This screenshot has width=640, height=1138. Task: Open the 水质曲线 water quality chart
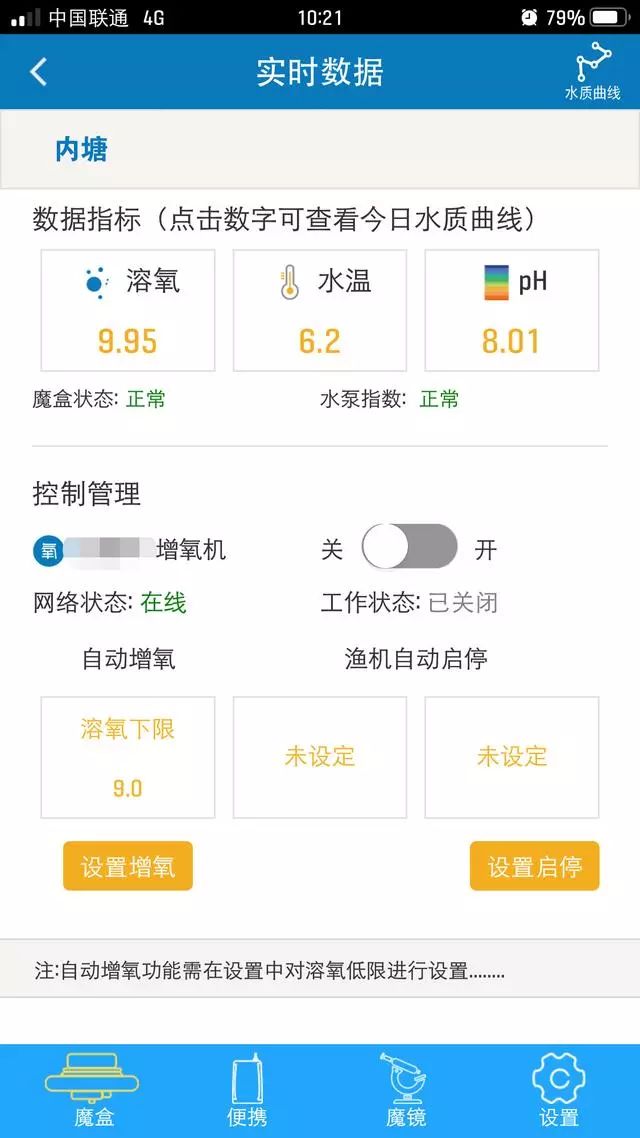click(592, 72)
